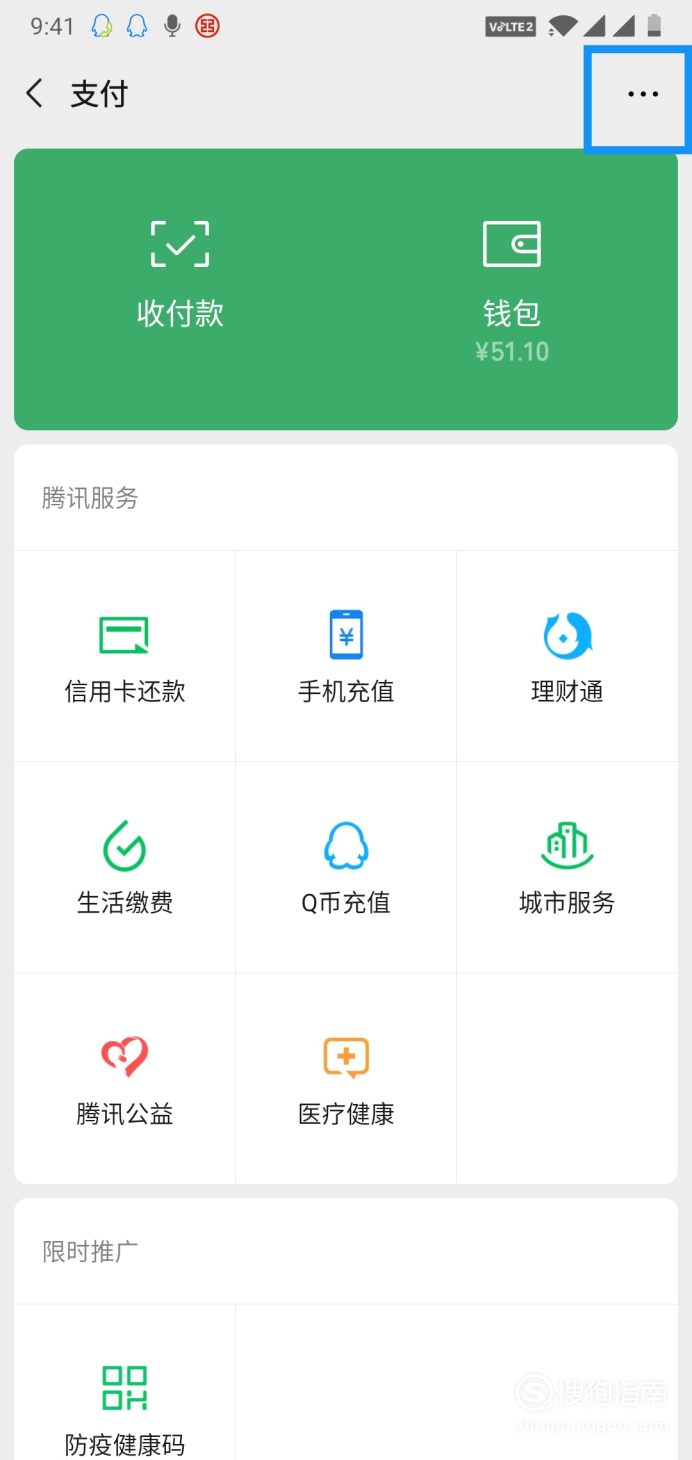
Task: Open the 钱包 wallet
Action: (512, 290)
